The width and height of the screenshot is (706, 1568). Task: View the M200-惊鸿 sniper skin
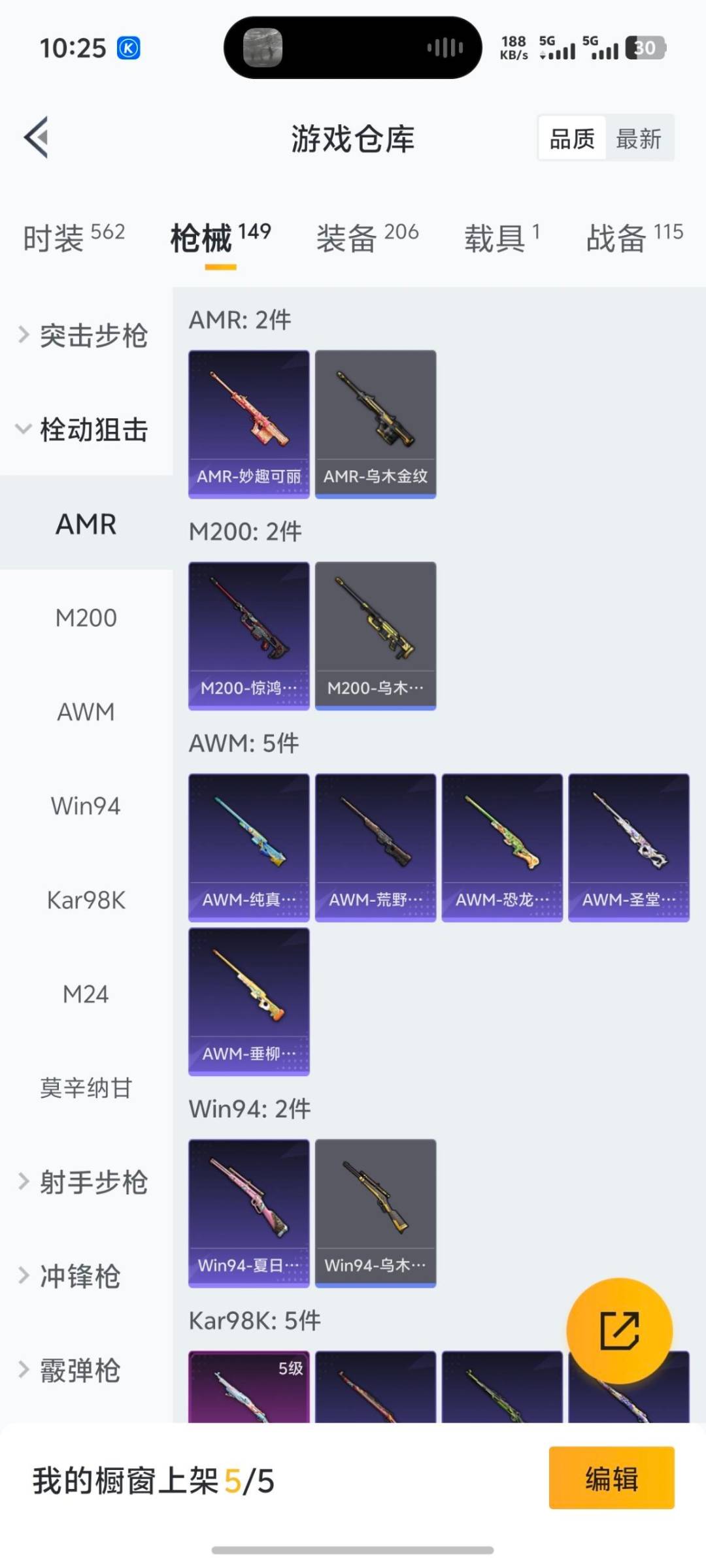(248, 635)
